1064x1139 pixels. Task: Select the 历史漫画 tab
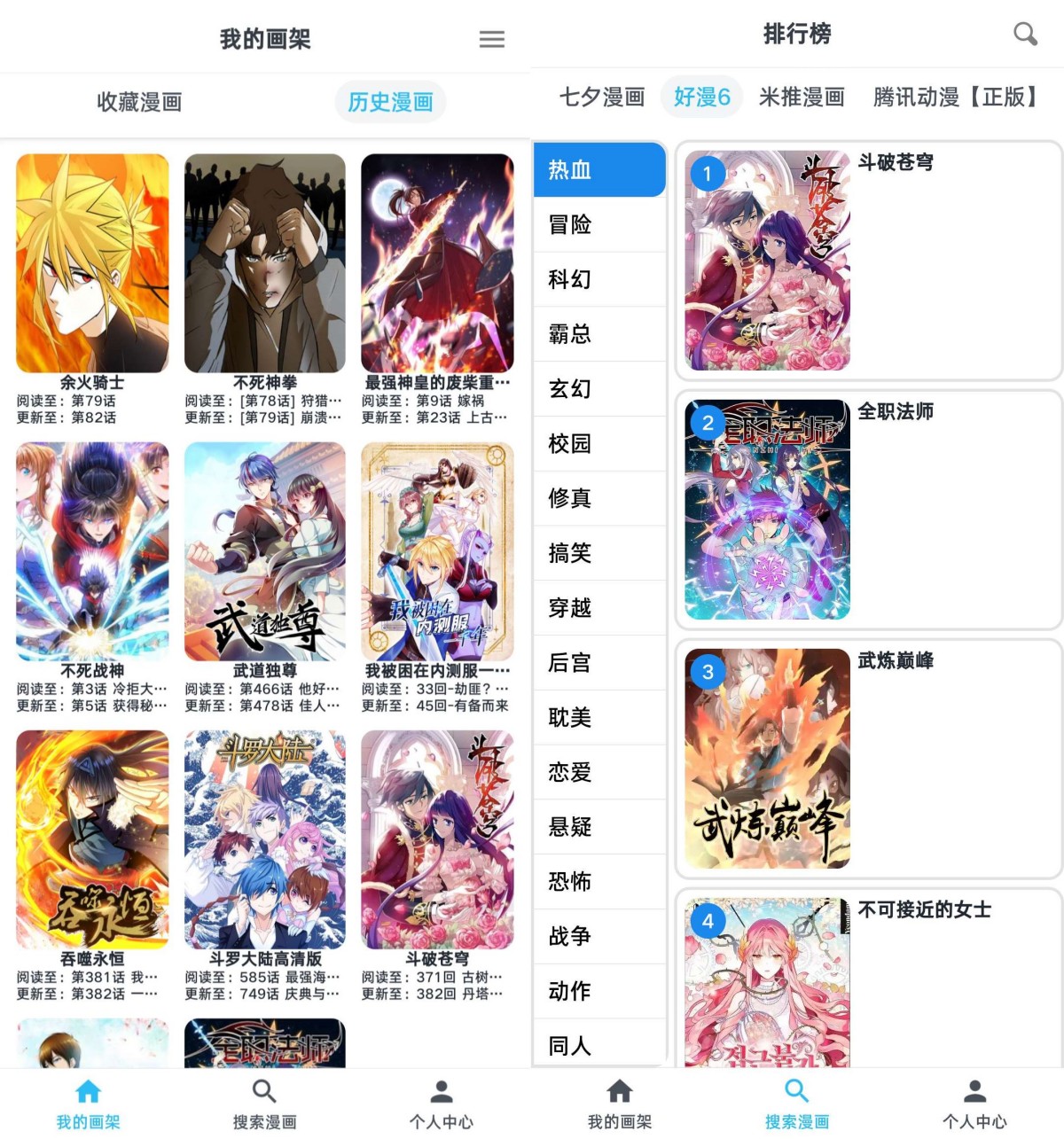pos(390,102)
